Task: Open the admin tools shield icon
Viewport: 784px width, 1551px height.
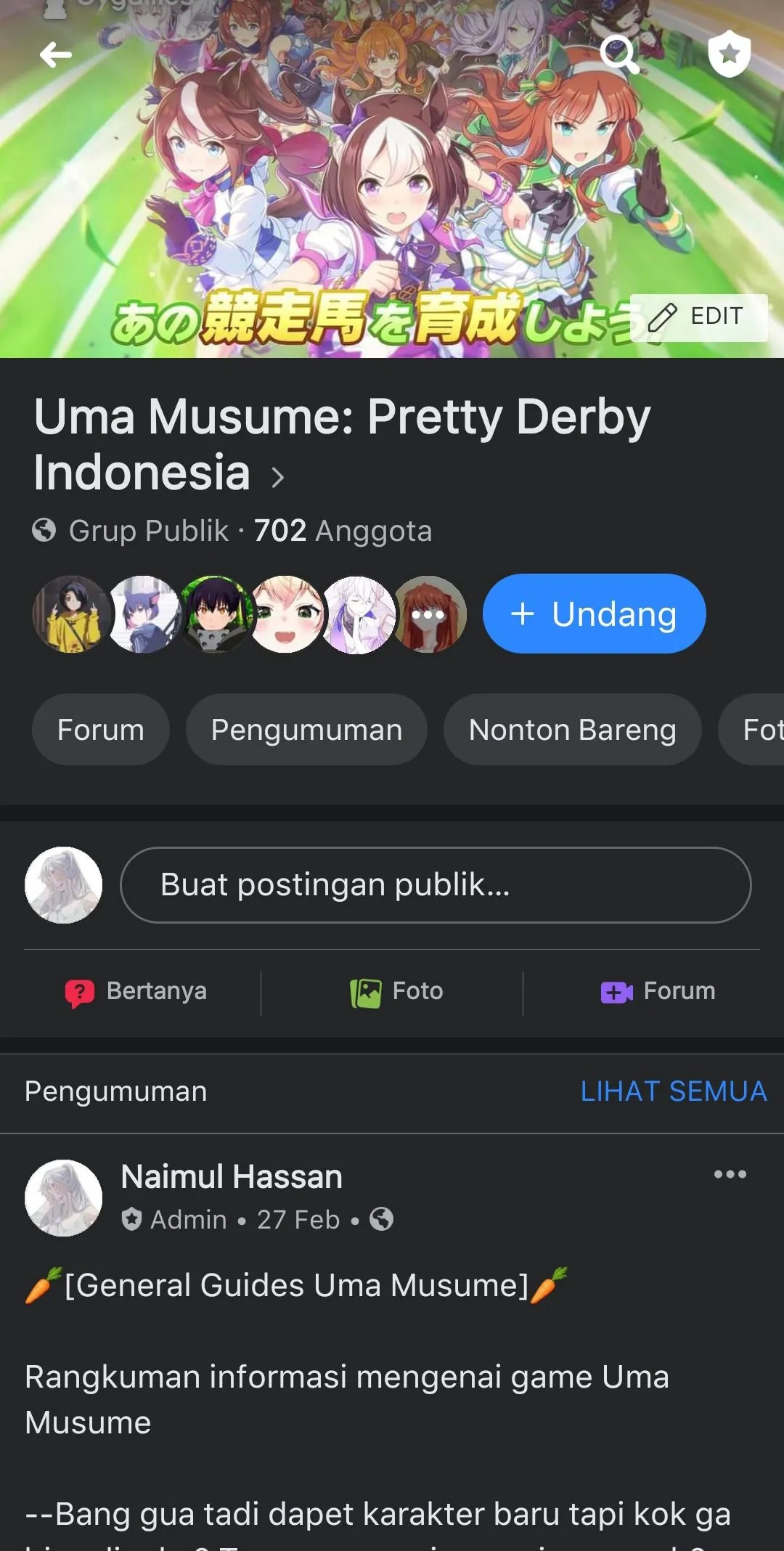Action: (x=729, y=54)
